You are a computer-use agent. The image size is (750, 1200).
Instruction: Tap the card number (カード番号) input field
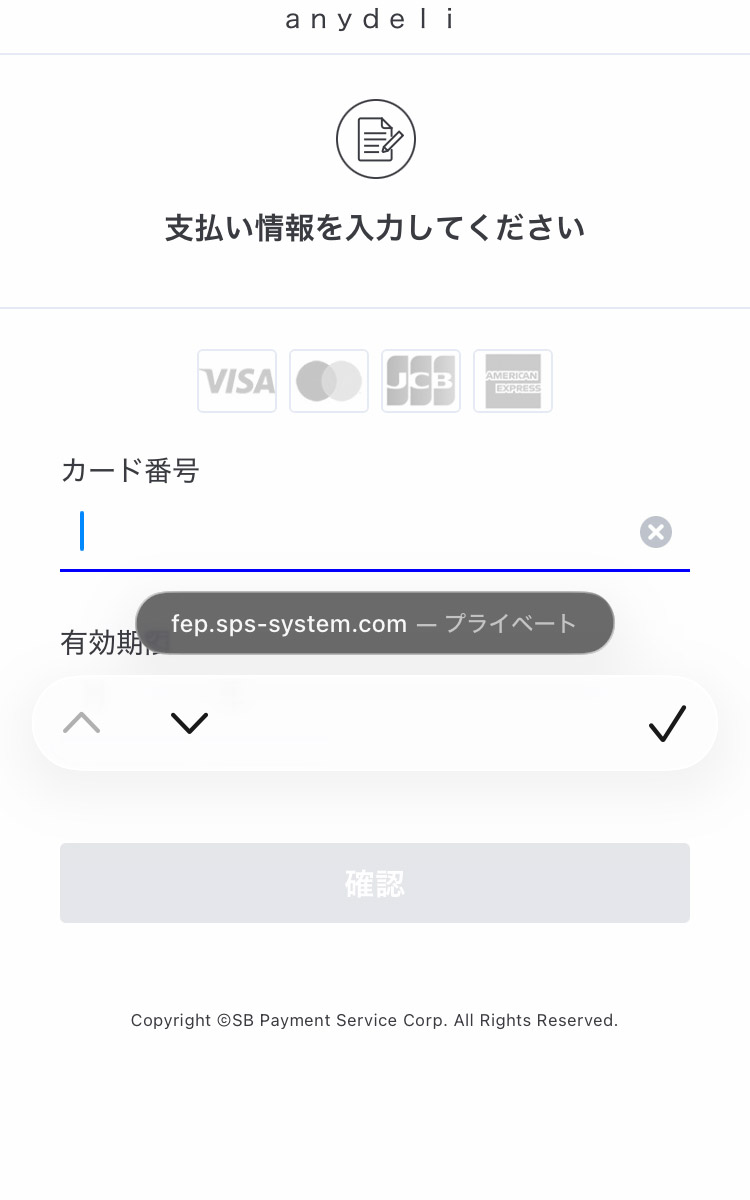pyautogui.click(x=350, y=532)
